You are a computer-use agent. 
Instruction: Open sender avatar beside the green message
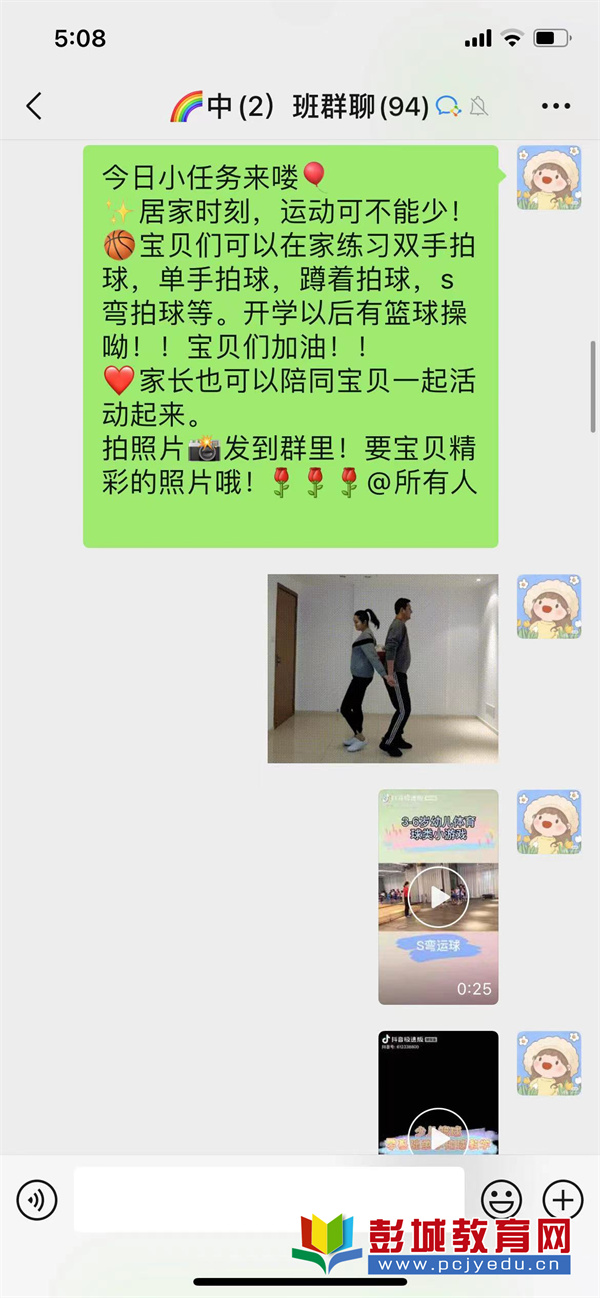tap(549, 178)
